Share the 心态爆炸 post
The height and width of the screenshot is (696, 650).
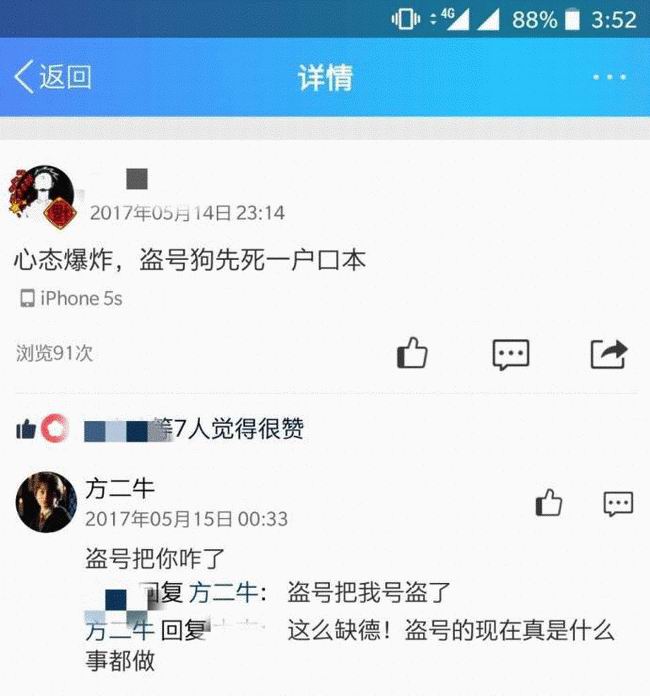click(x=608, y=352)
